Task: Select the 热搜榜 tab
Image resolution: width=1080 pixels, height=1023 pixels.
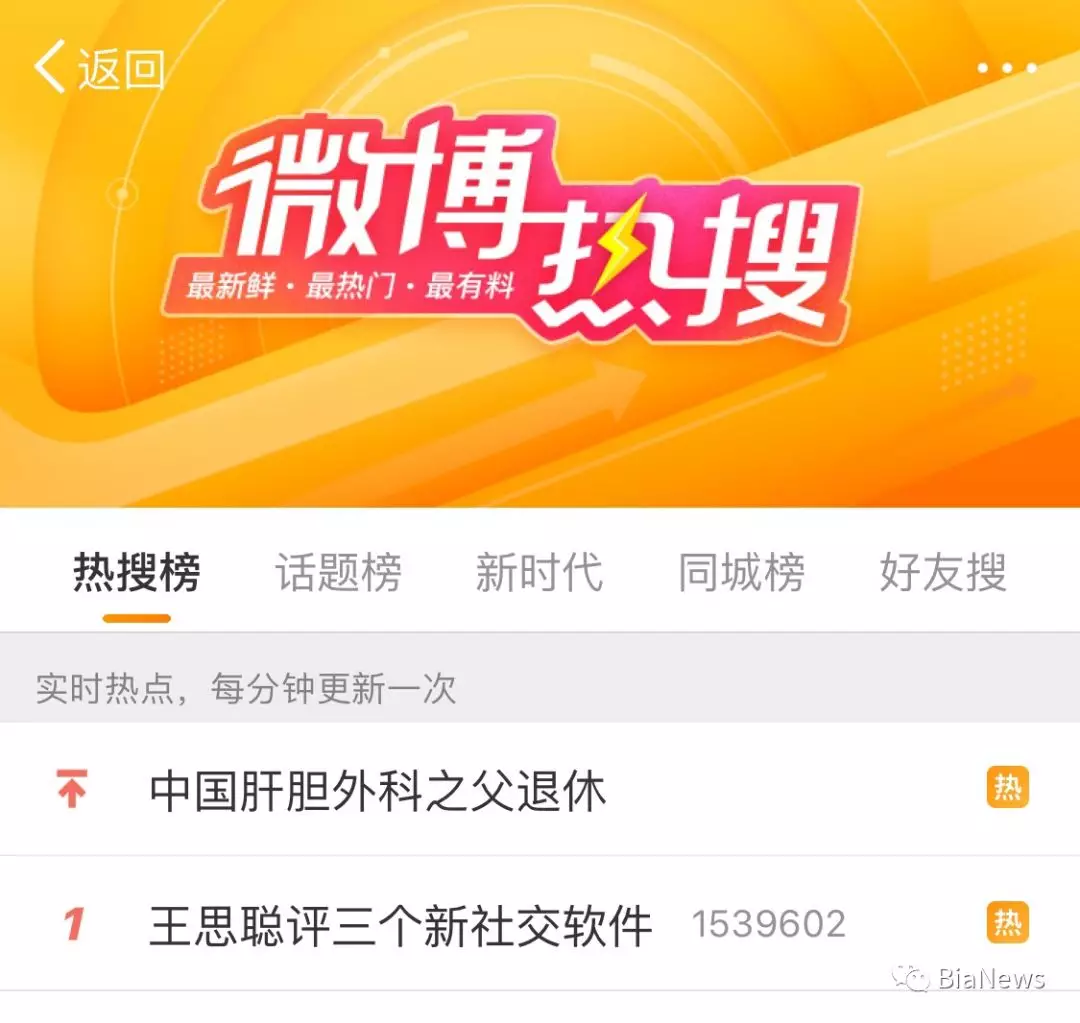Action: (x=137, y=574)
